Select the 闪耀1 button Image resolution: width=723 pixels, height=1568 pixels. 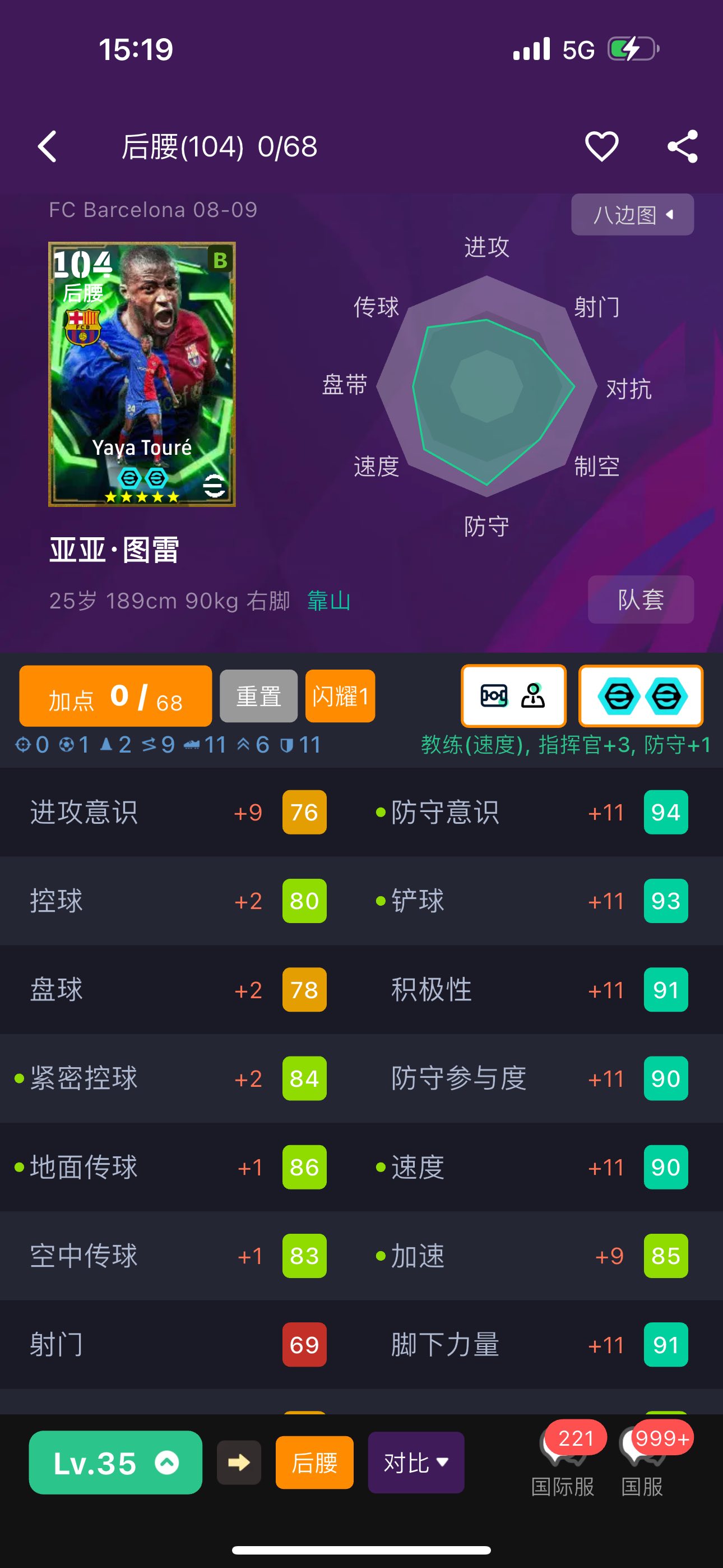340,696
